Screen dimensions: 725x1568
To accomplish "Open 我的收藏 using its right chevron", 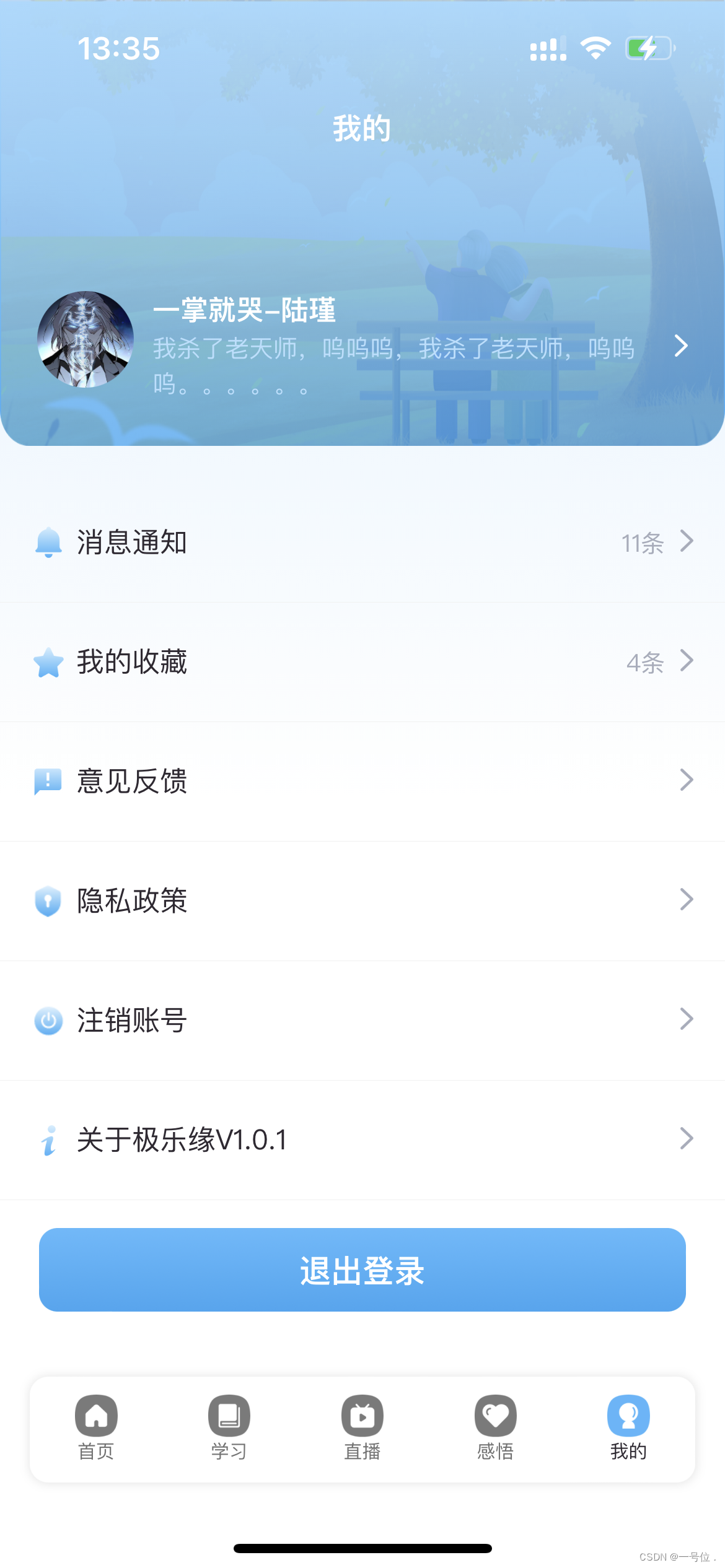I will (687, 661).
